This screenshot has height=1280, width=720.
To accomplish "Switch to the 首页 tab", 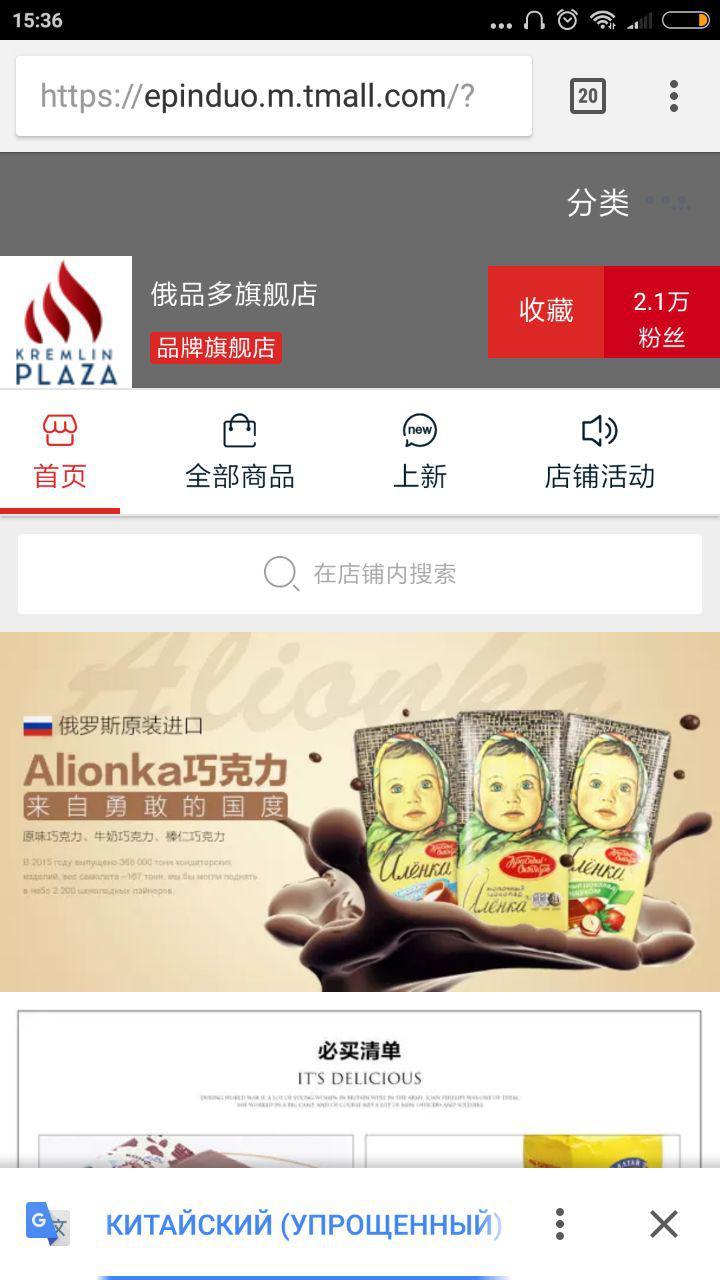I will [60, 453].
